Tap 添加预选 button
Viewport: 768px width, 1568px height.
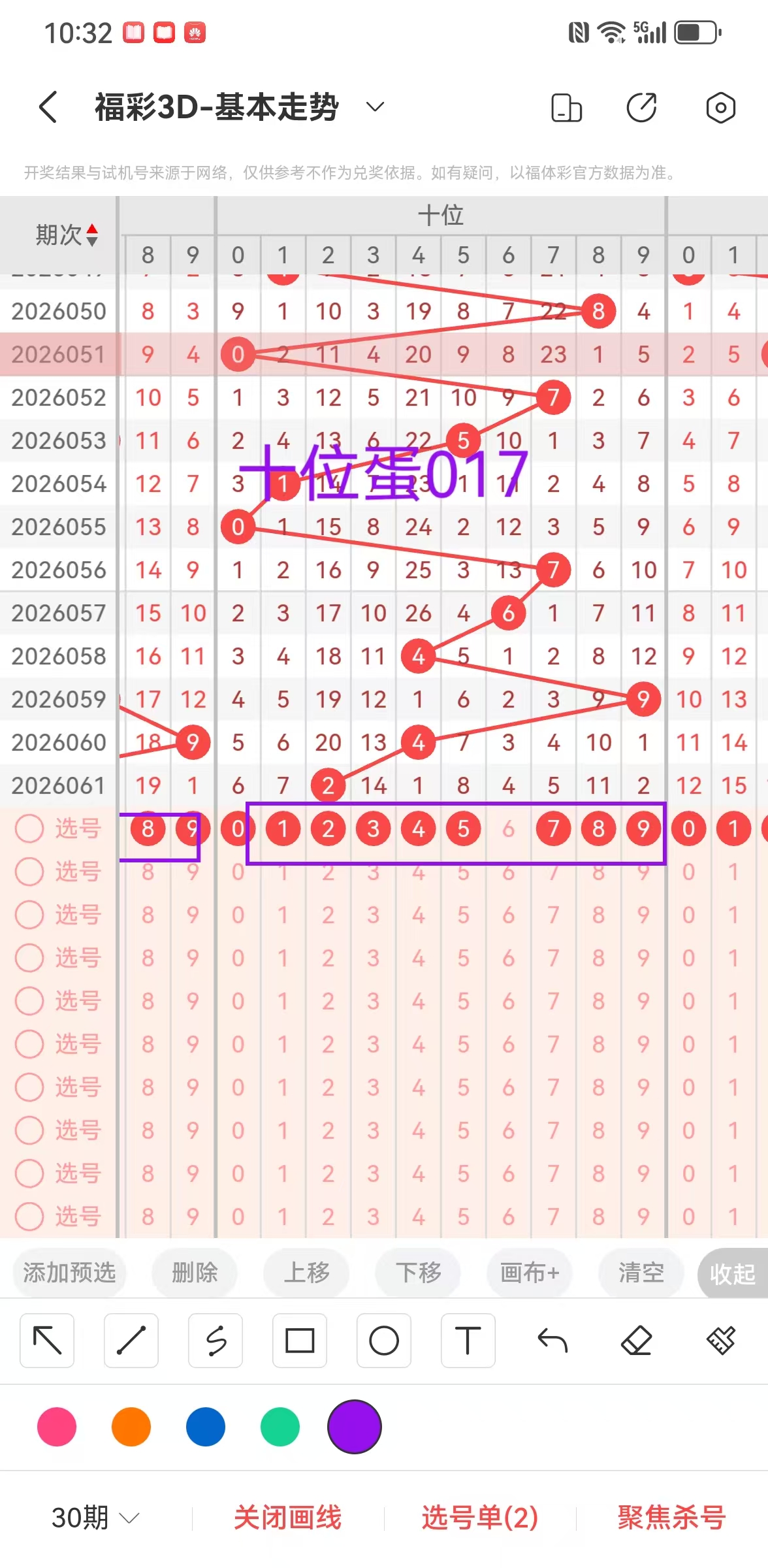tap(69, 1273)
